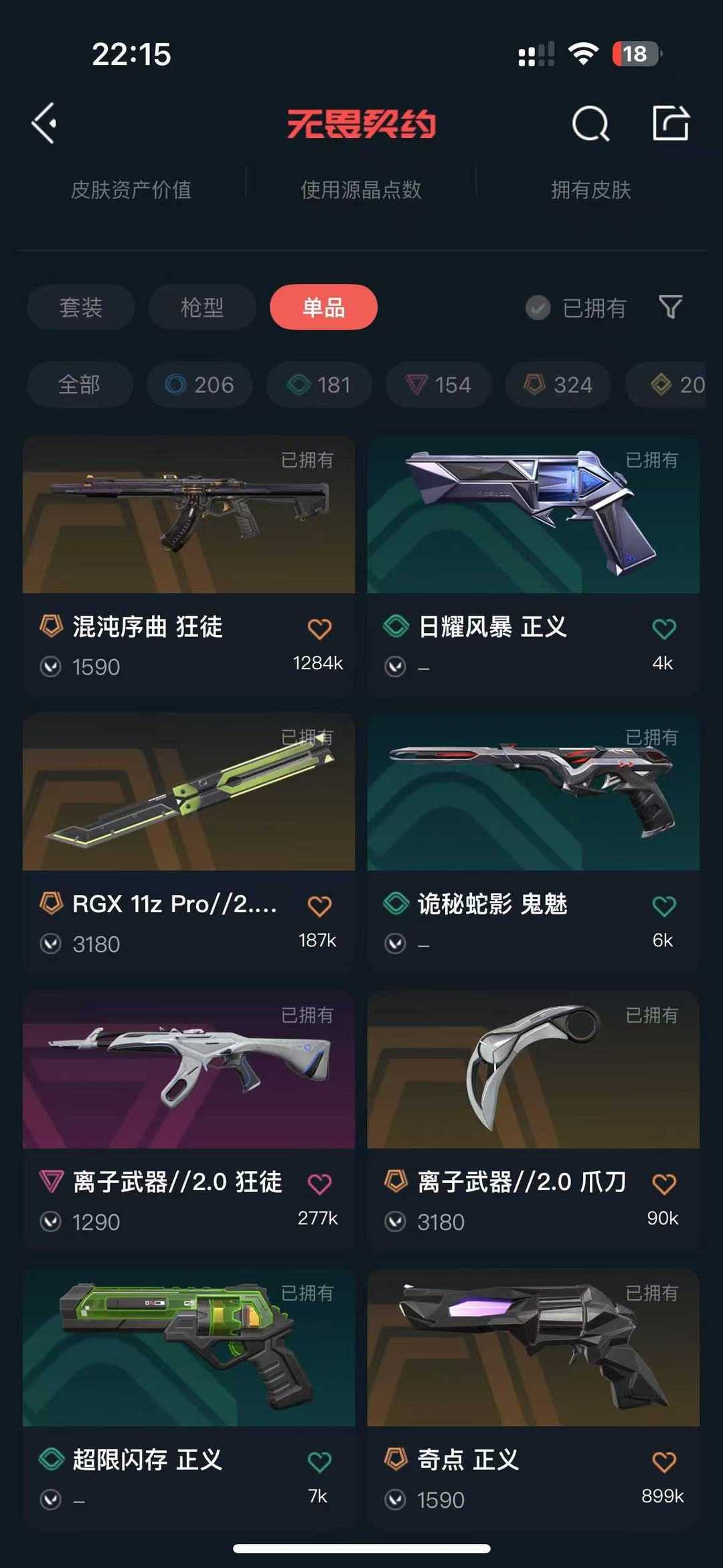723x1568 pixels.
Task: Filter by the 181 tier chip
Action: 319,384
